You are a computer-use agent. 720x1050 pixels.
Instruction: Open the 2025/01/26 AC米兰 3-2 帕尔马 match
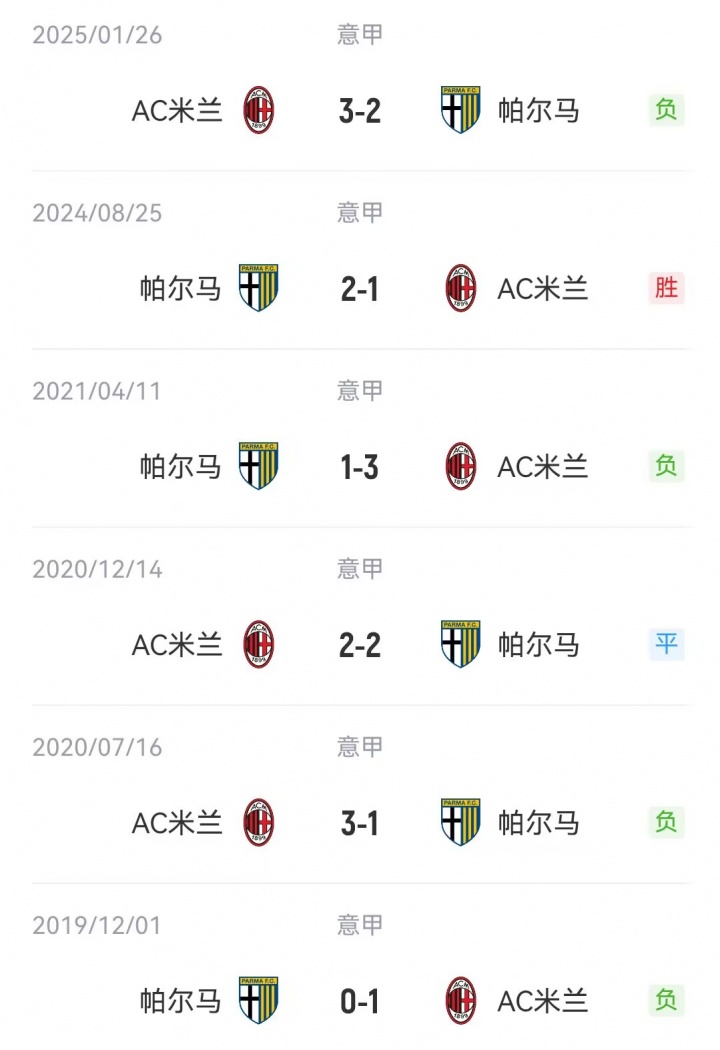pos(360,110)
